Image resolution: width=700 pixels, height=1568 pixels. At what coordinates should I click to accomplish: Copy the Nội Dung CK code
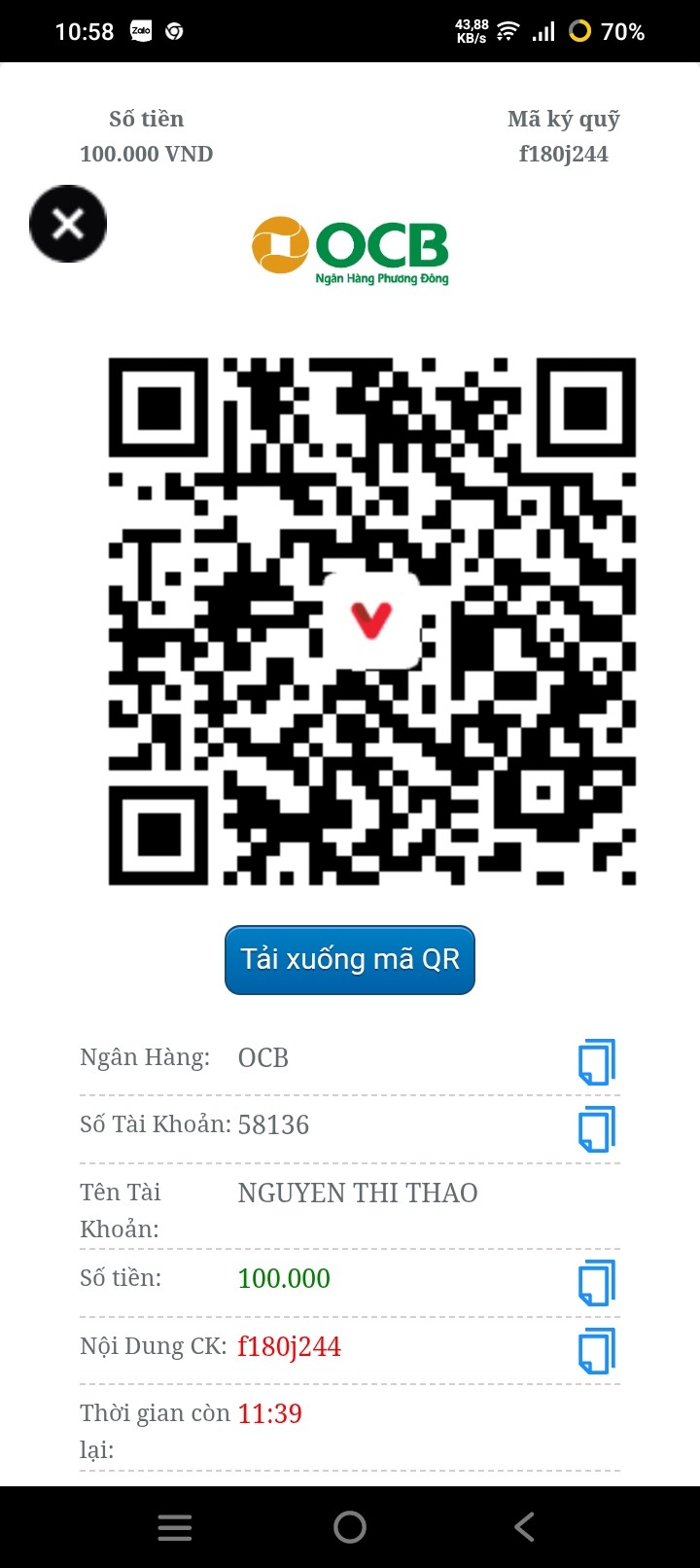597,1351
